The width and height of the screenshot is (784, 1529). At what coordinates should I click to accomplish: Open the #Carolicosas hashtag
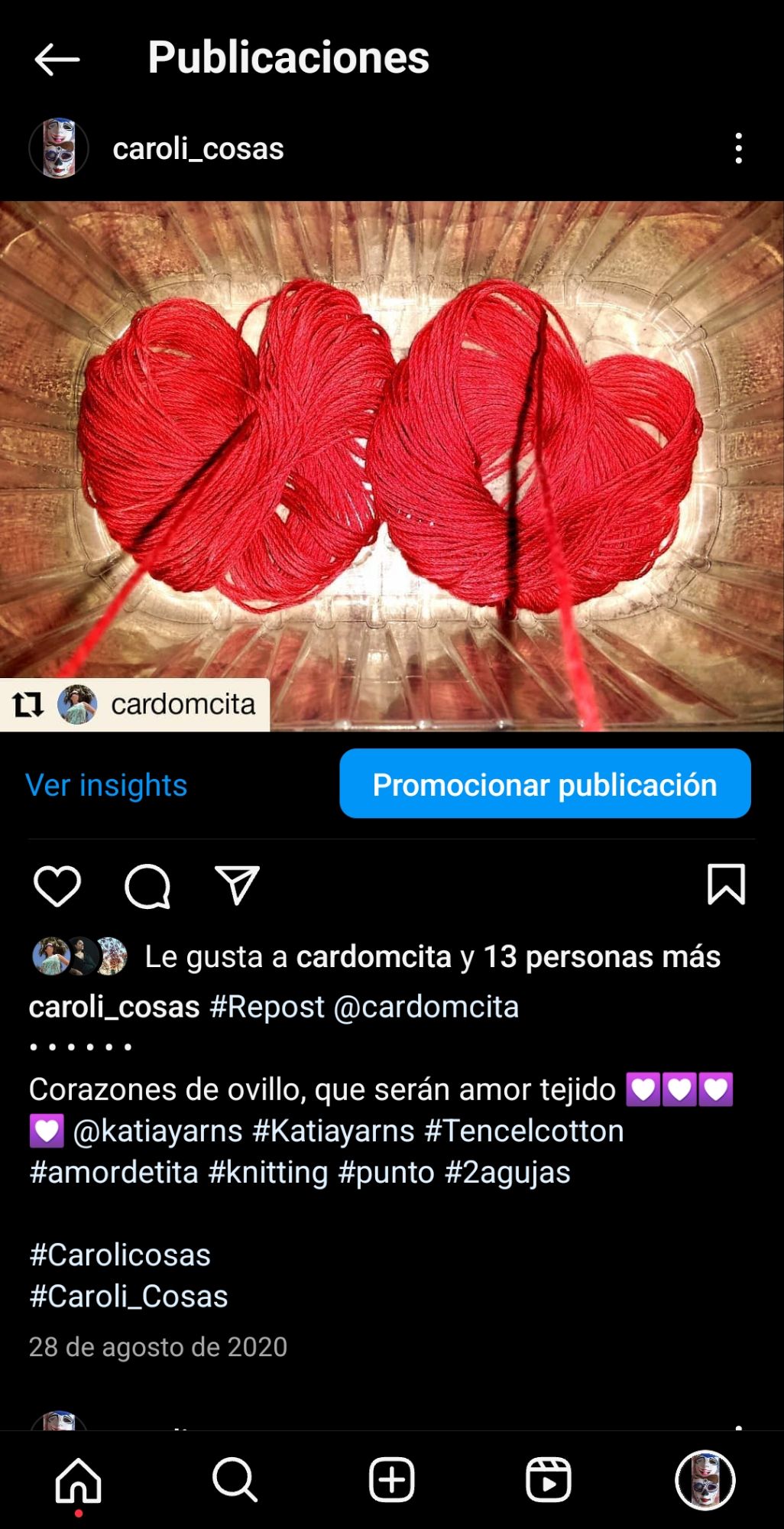[120, 1255]
